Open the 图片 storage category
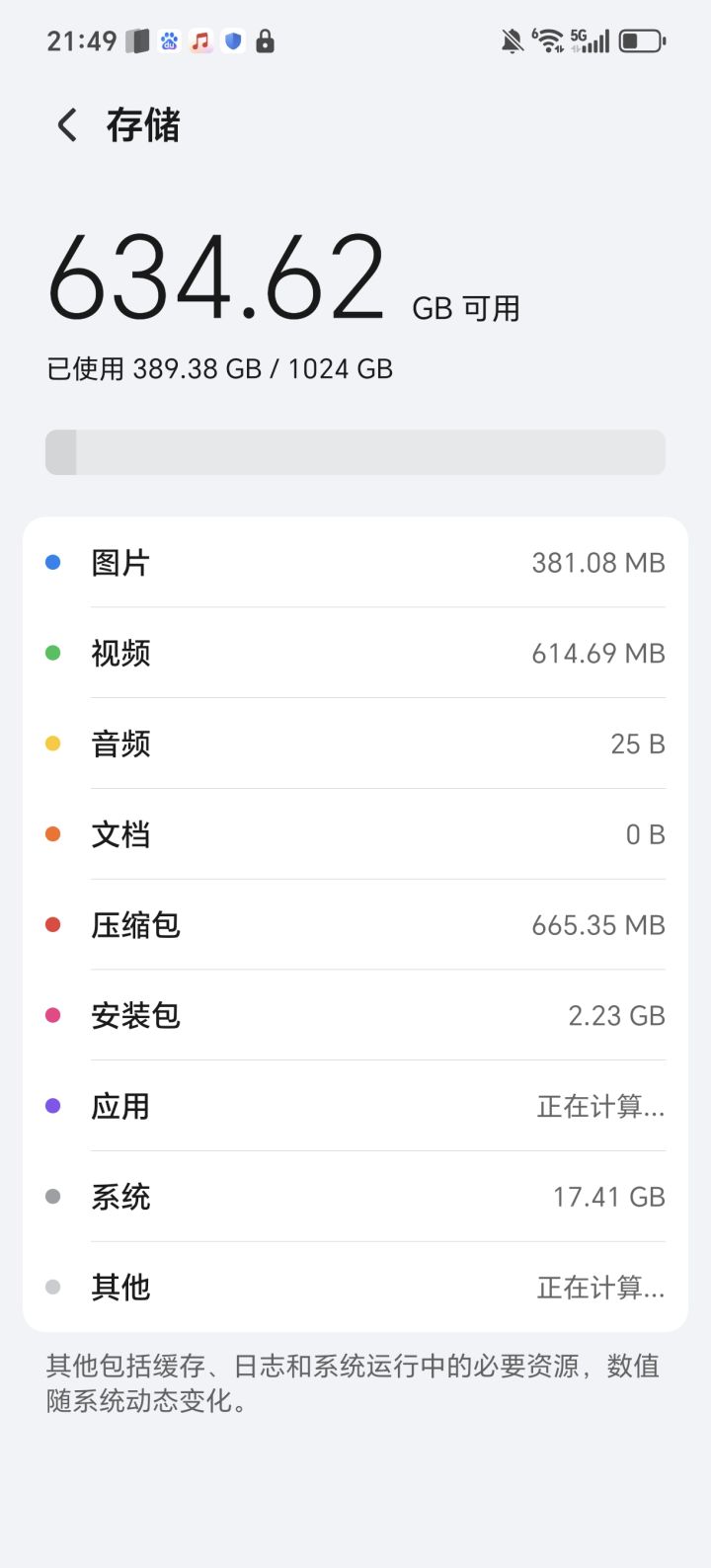This screenshot has width=711, height=1568. [355, 563]
